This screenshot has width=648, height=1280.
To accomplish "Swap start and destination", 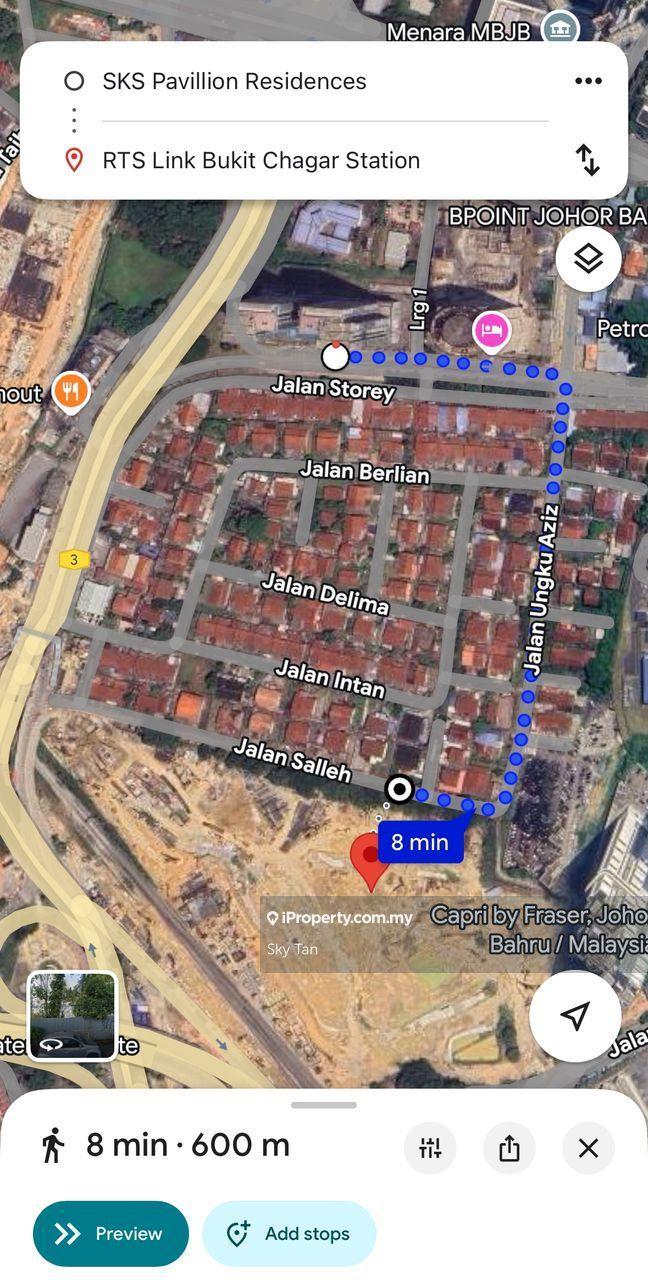I will coord(588,160).
